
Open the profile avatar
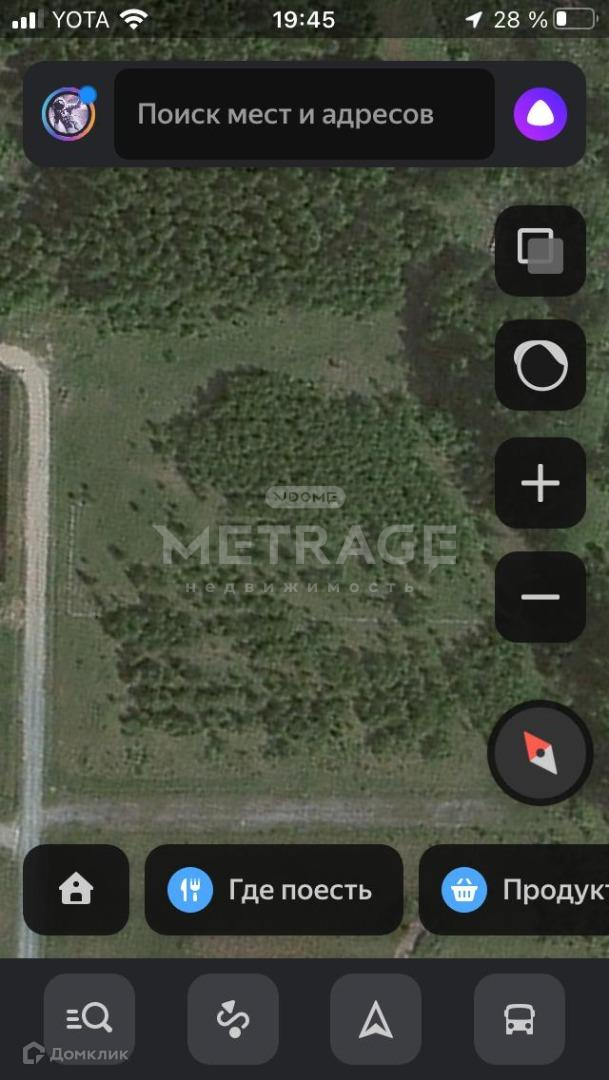[x=69, y=114]
